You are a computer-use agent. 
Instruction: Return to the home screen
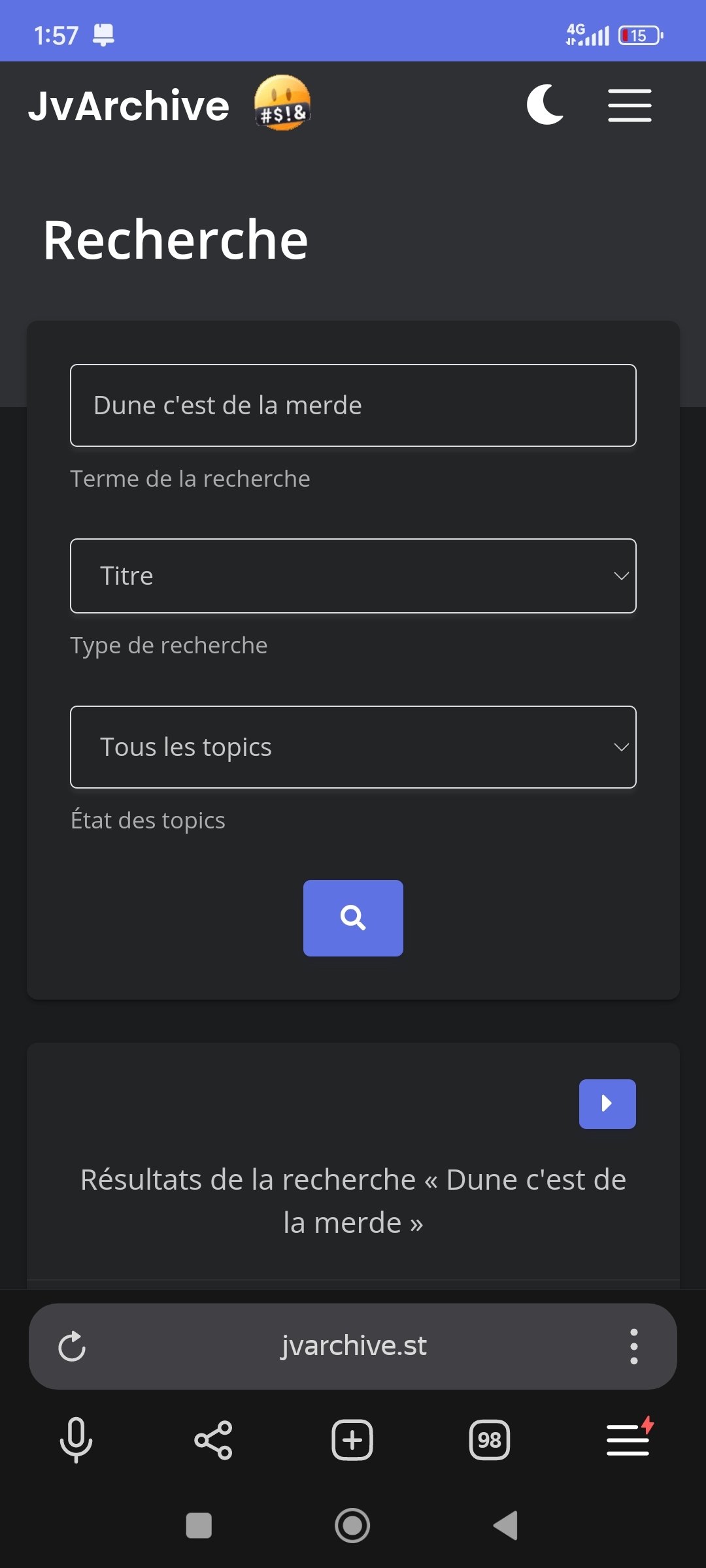click(352, 1526)
